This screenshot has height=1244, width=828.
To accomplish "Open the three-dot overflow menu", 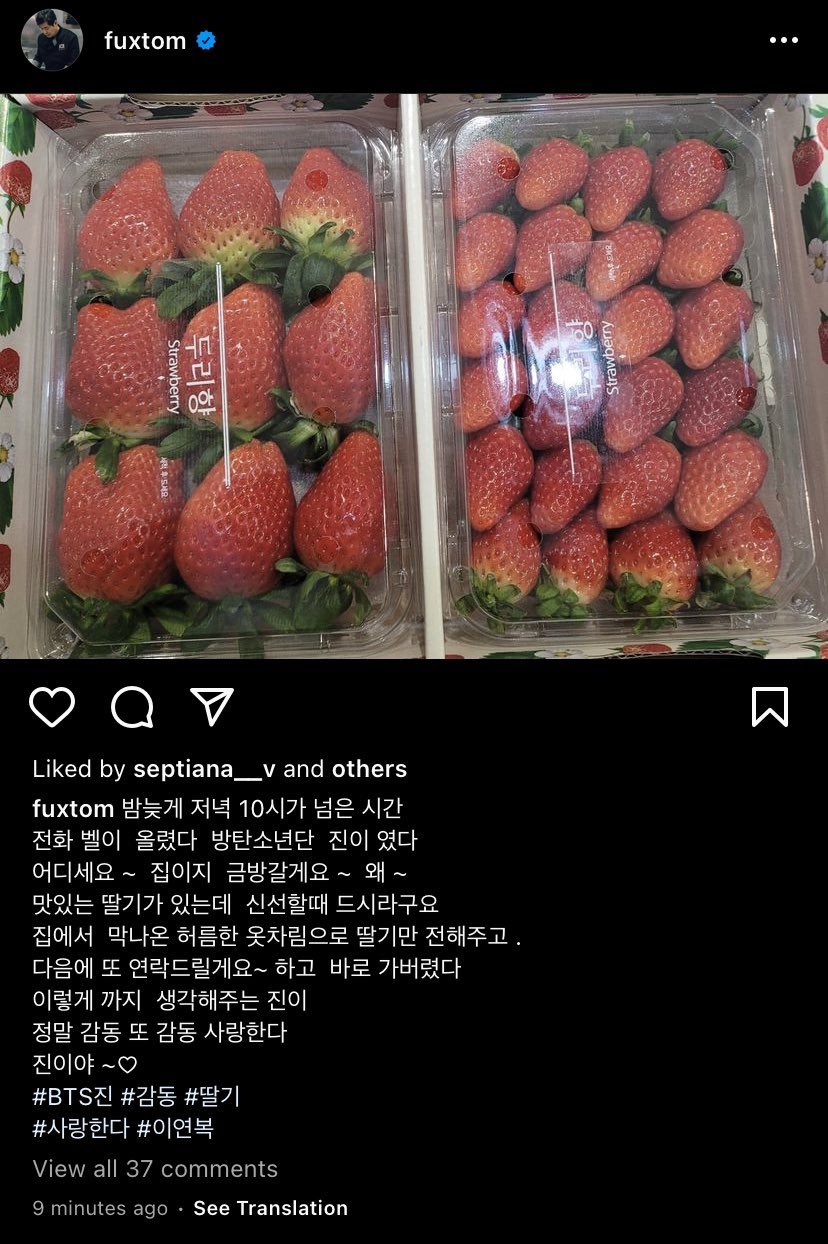I will pos(783,41).
